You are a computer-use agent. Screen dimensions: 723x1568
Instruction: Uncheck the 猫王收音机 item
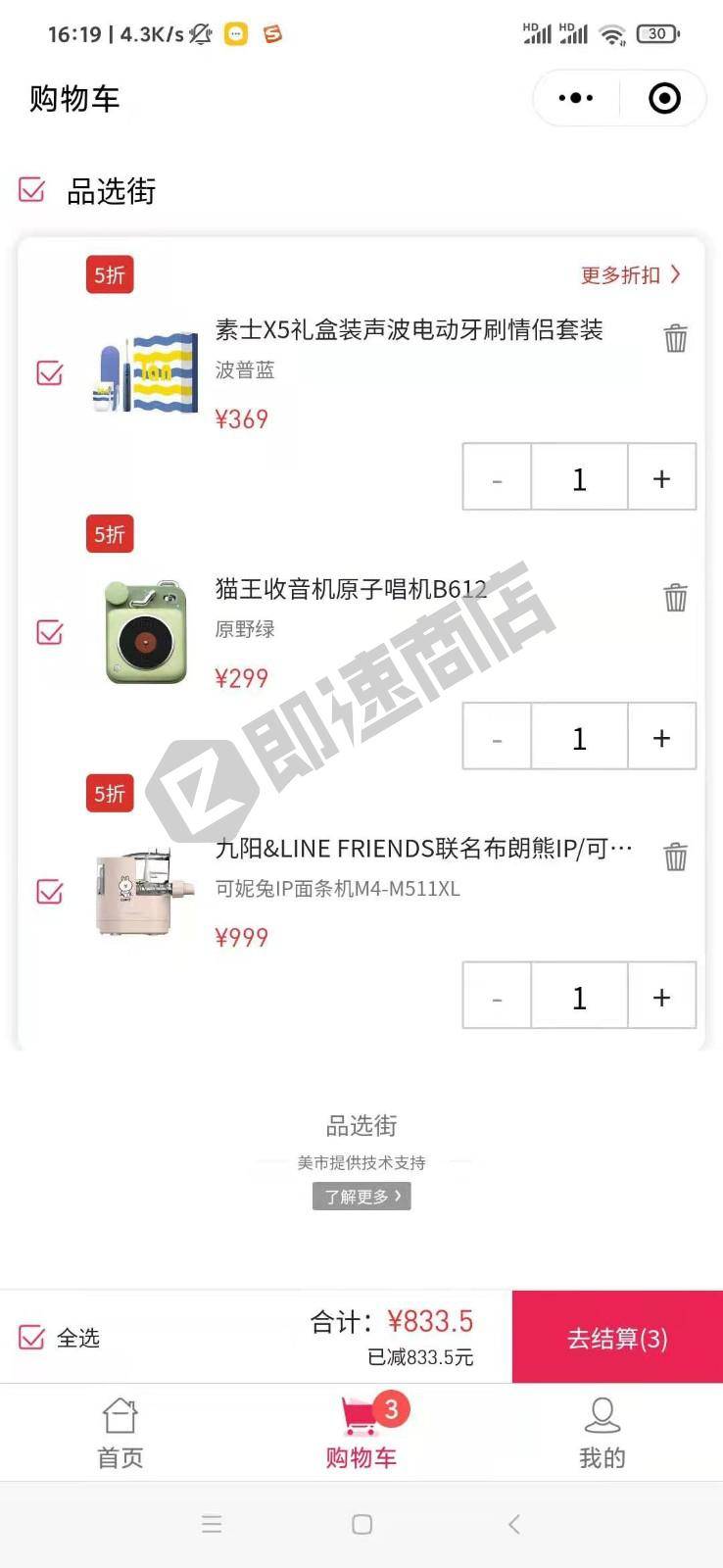(x=50, y=632)
